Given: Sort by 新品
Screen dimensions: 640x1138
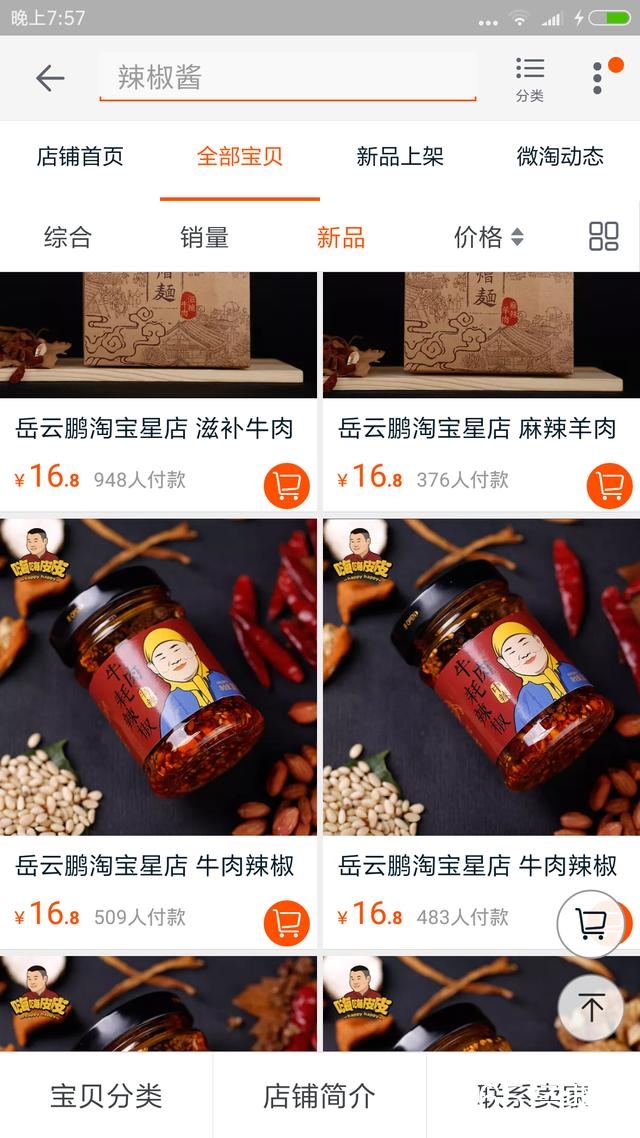Looking at the screenshot, I should pyautogui.click(x=340, y=237).
